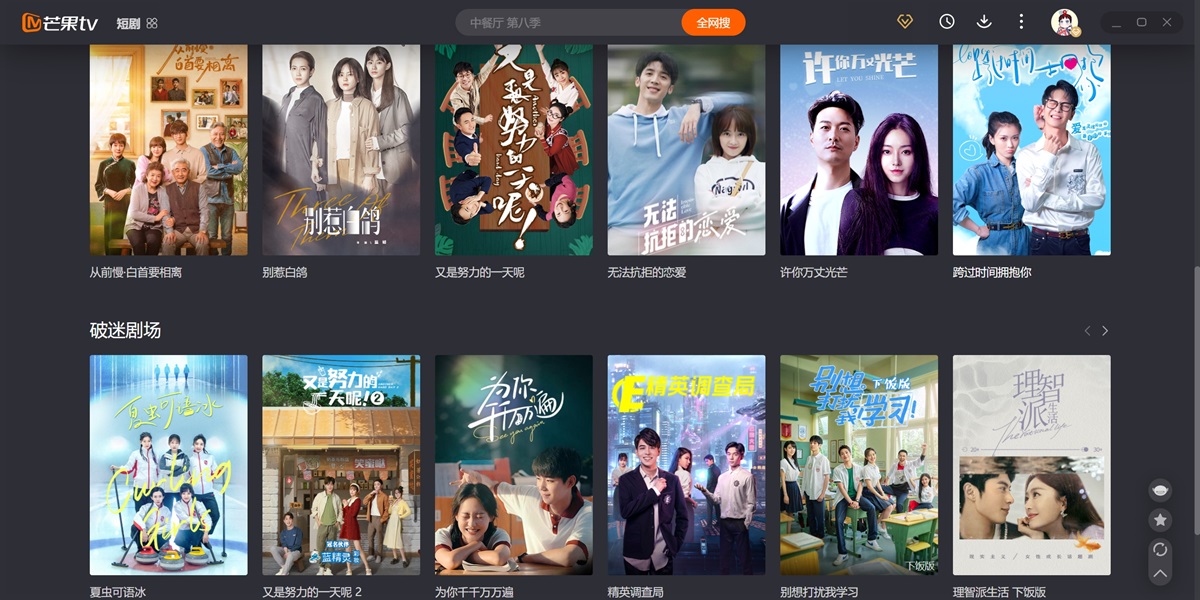Open drama 夏虫可语冰

click(x=169, y=465)
